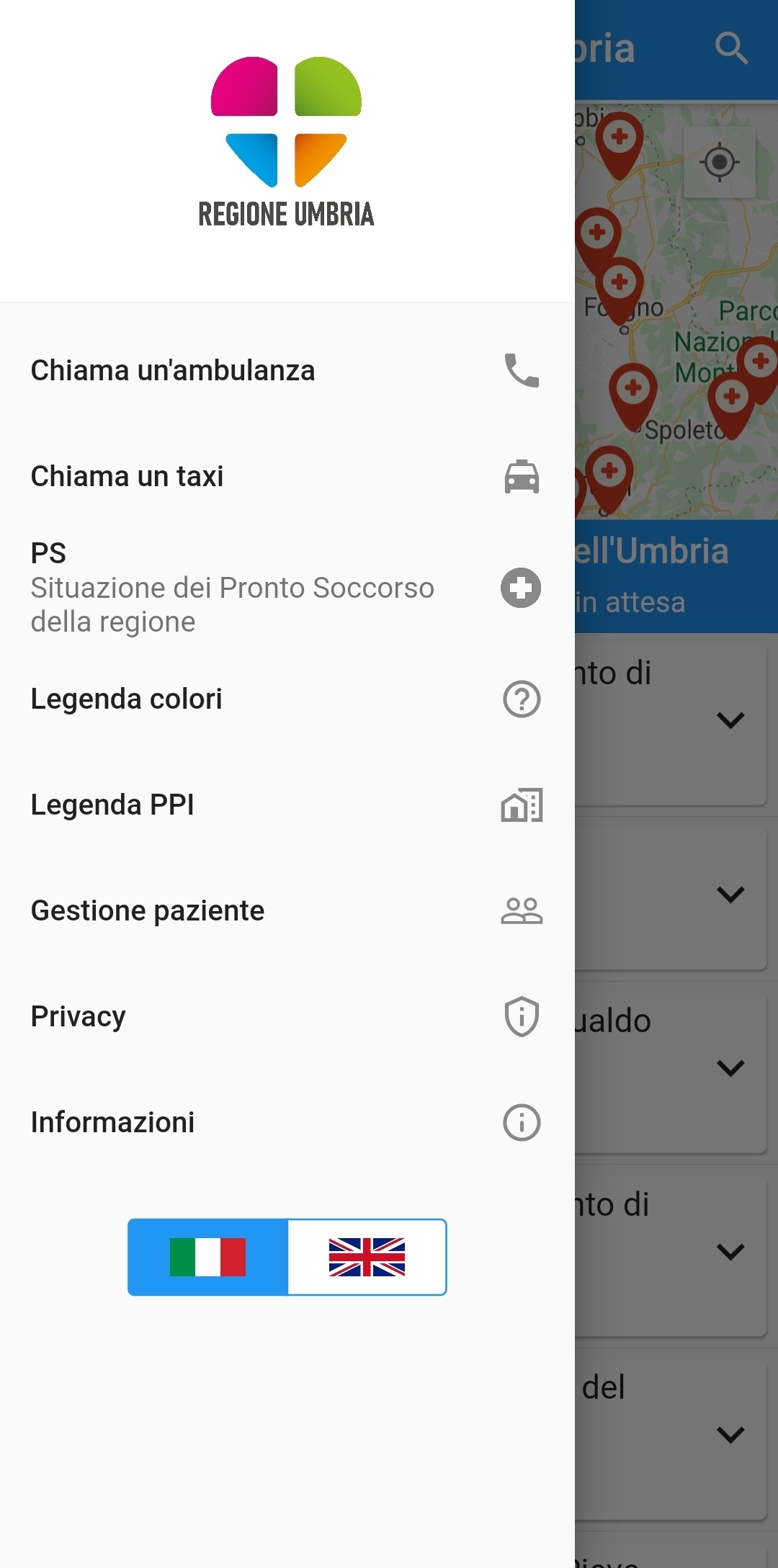Open PS Situazione dei Pronto Soccorso
This screenshot has height=1568, width=778.
(287, 588)
